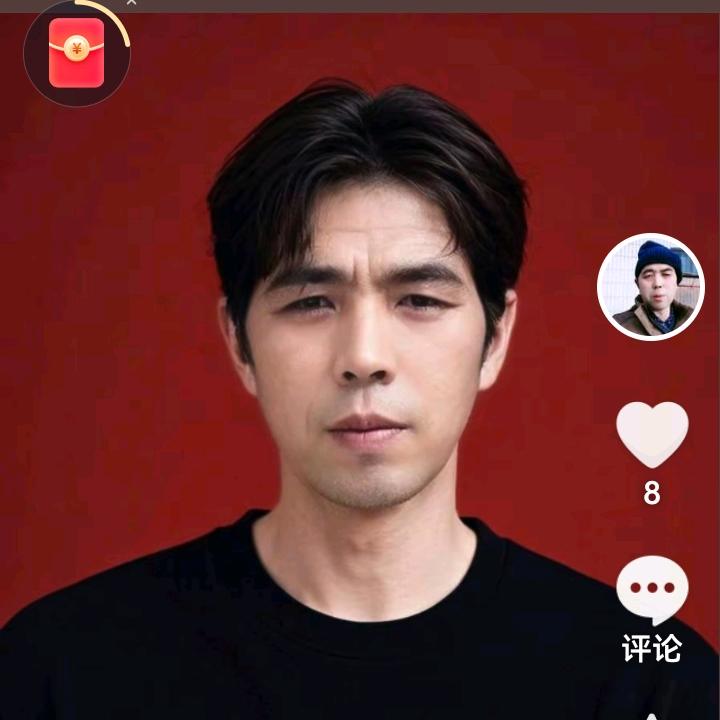Open the 评论 comments section

point(652,590)
